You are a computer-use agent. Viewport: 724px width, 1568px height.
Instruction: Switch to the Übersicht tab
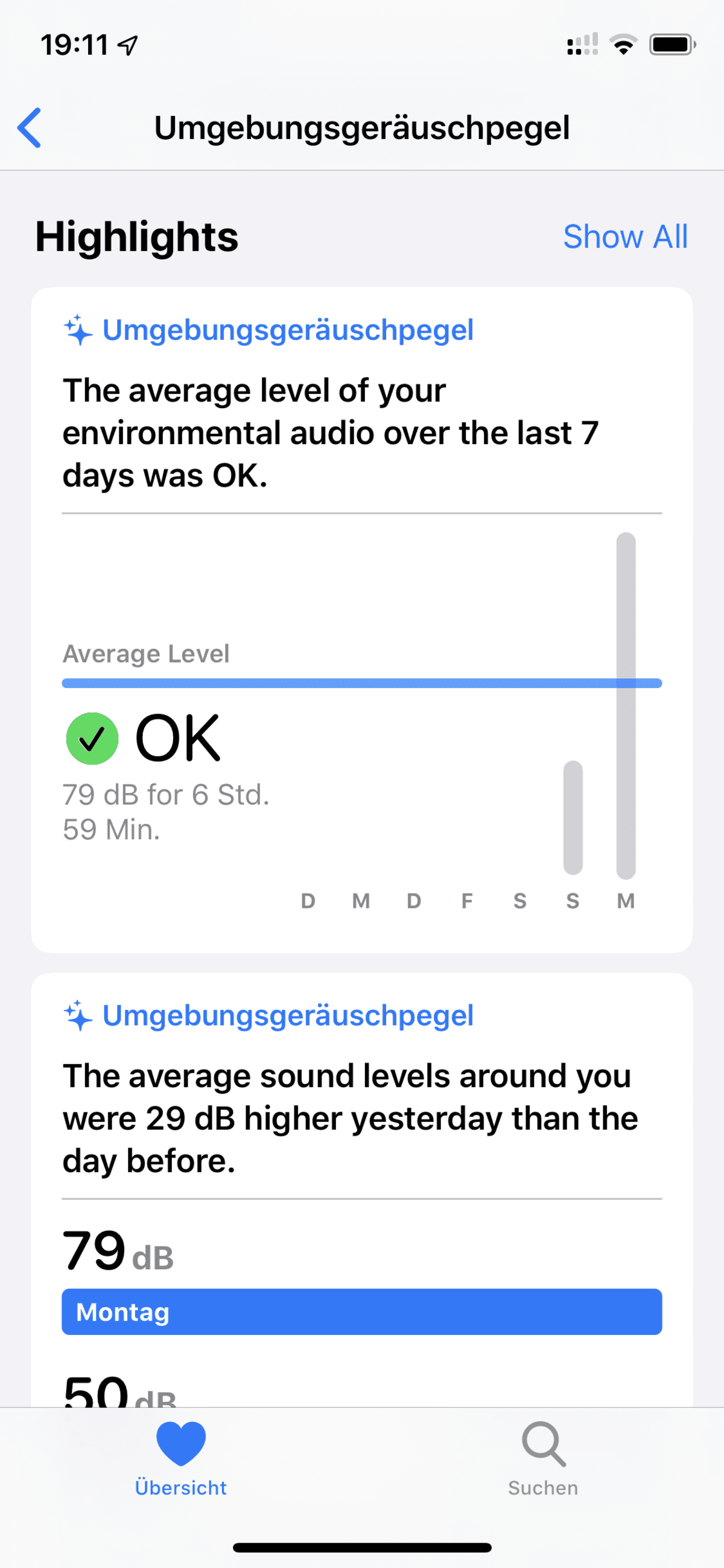click(180, 1459)
